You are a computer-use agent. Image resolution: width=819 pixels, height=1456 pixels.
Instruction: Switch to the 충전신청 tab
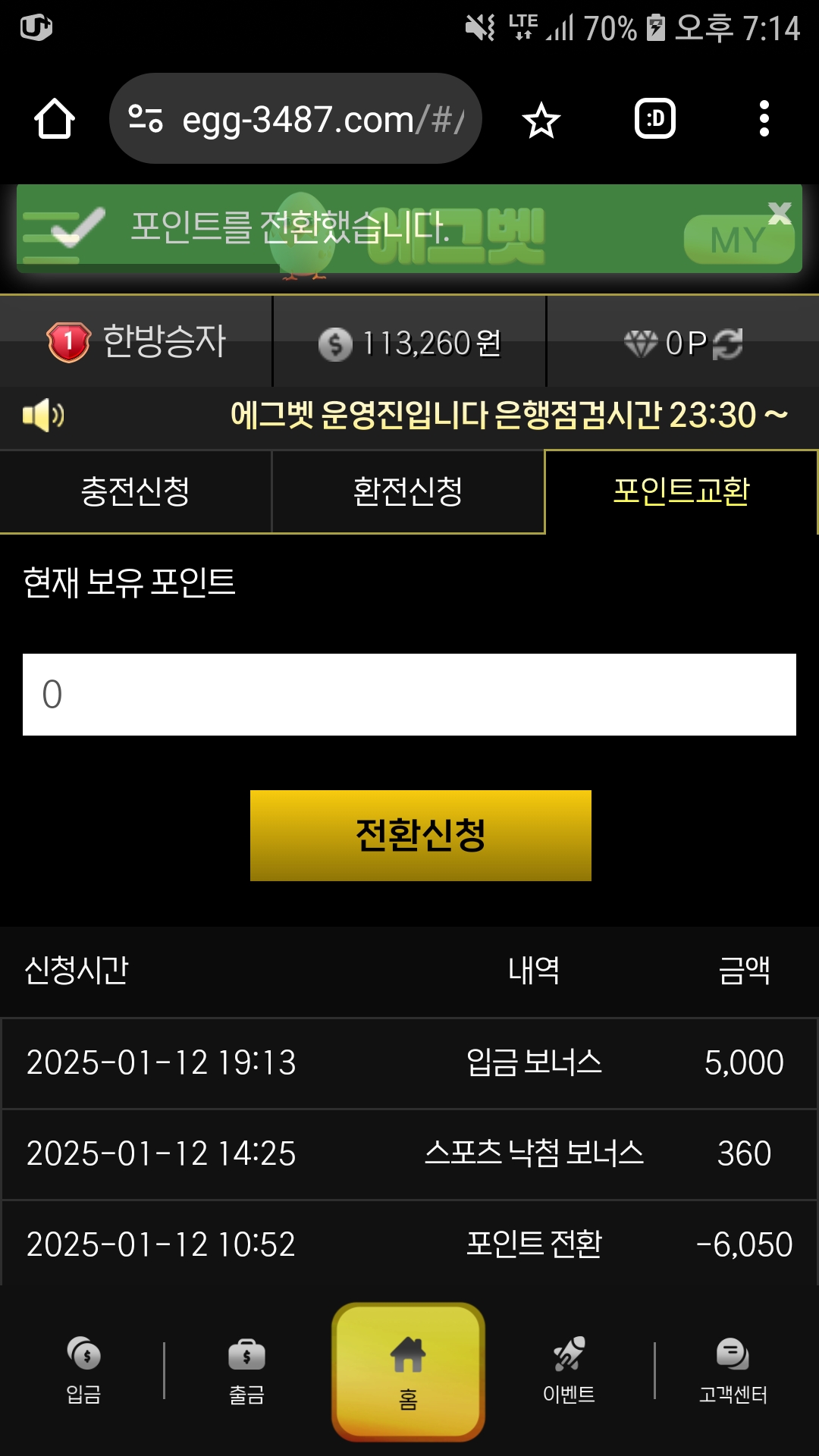click(x=135, y=491)
